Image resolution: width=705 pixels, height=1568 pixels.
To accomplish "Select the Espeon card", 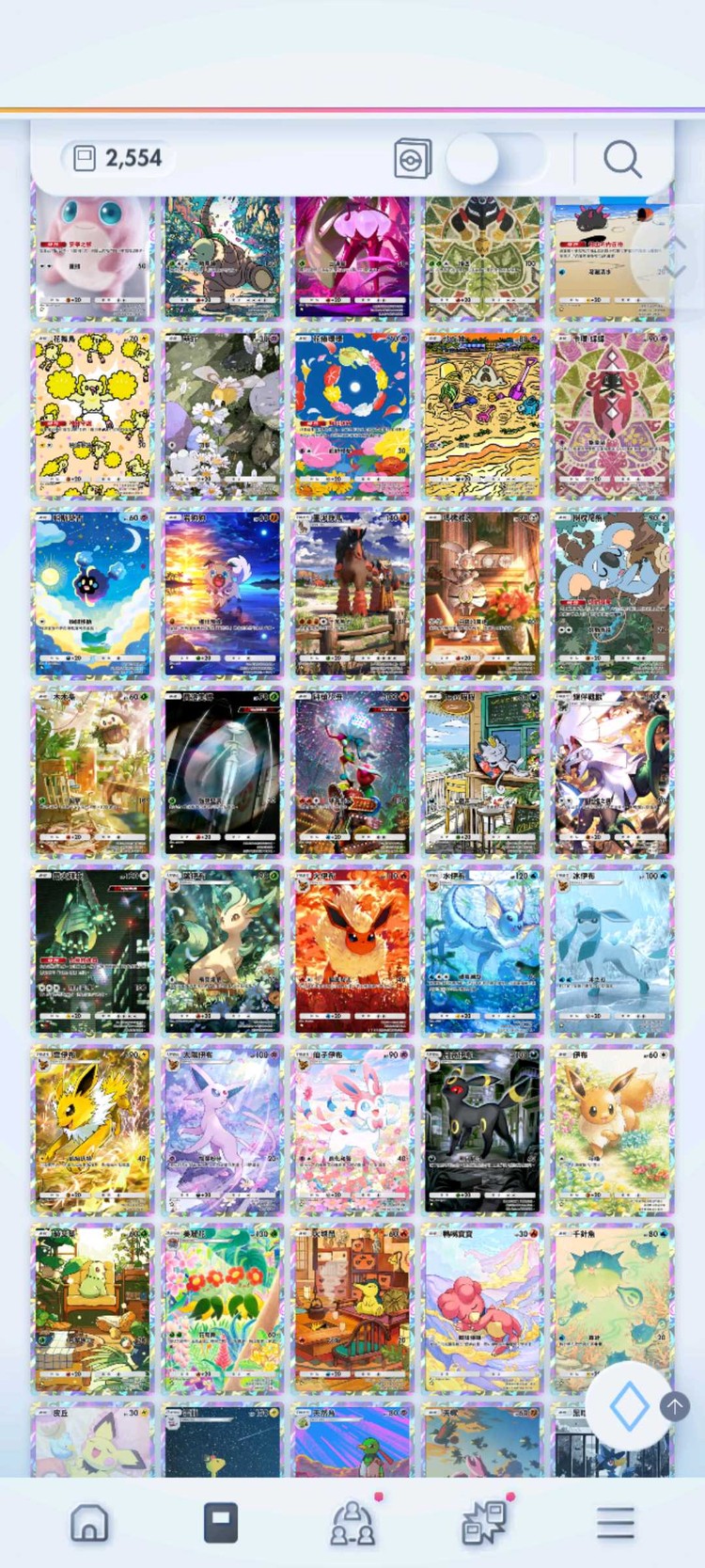I will (222, 1129).
